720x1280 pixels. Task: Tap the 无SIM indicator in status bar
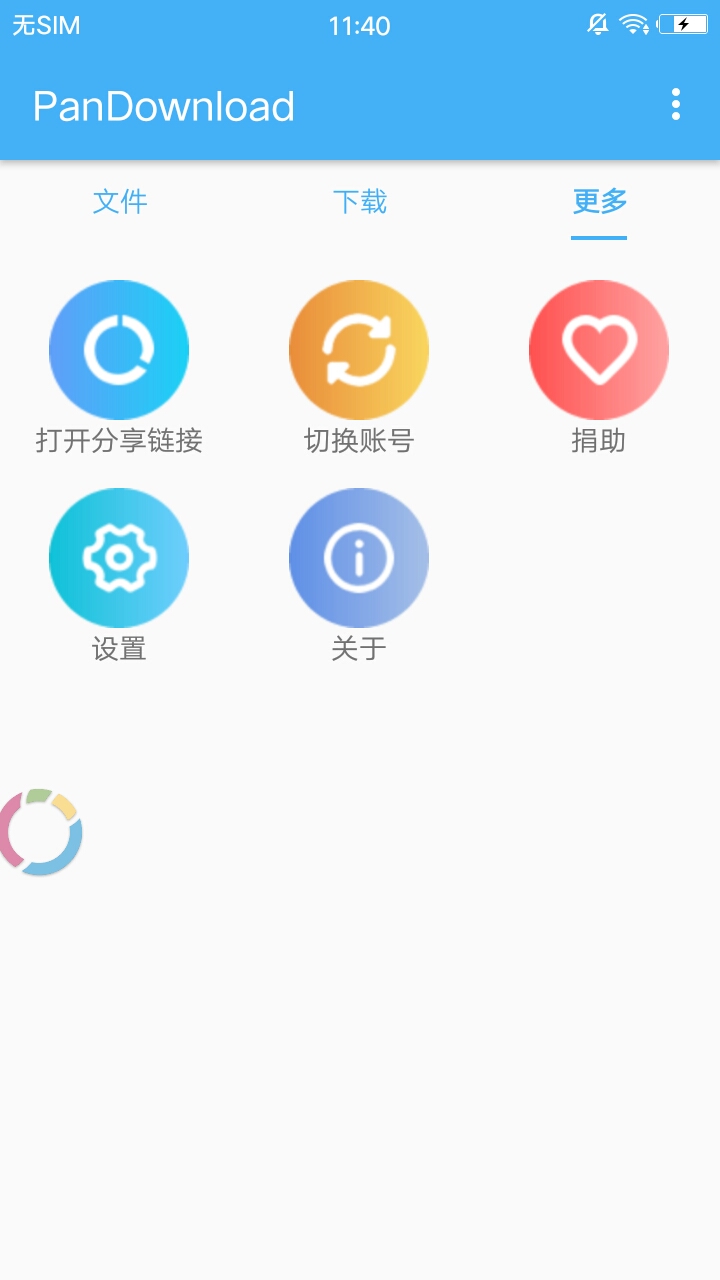[x=44, y=25]
